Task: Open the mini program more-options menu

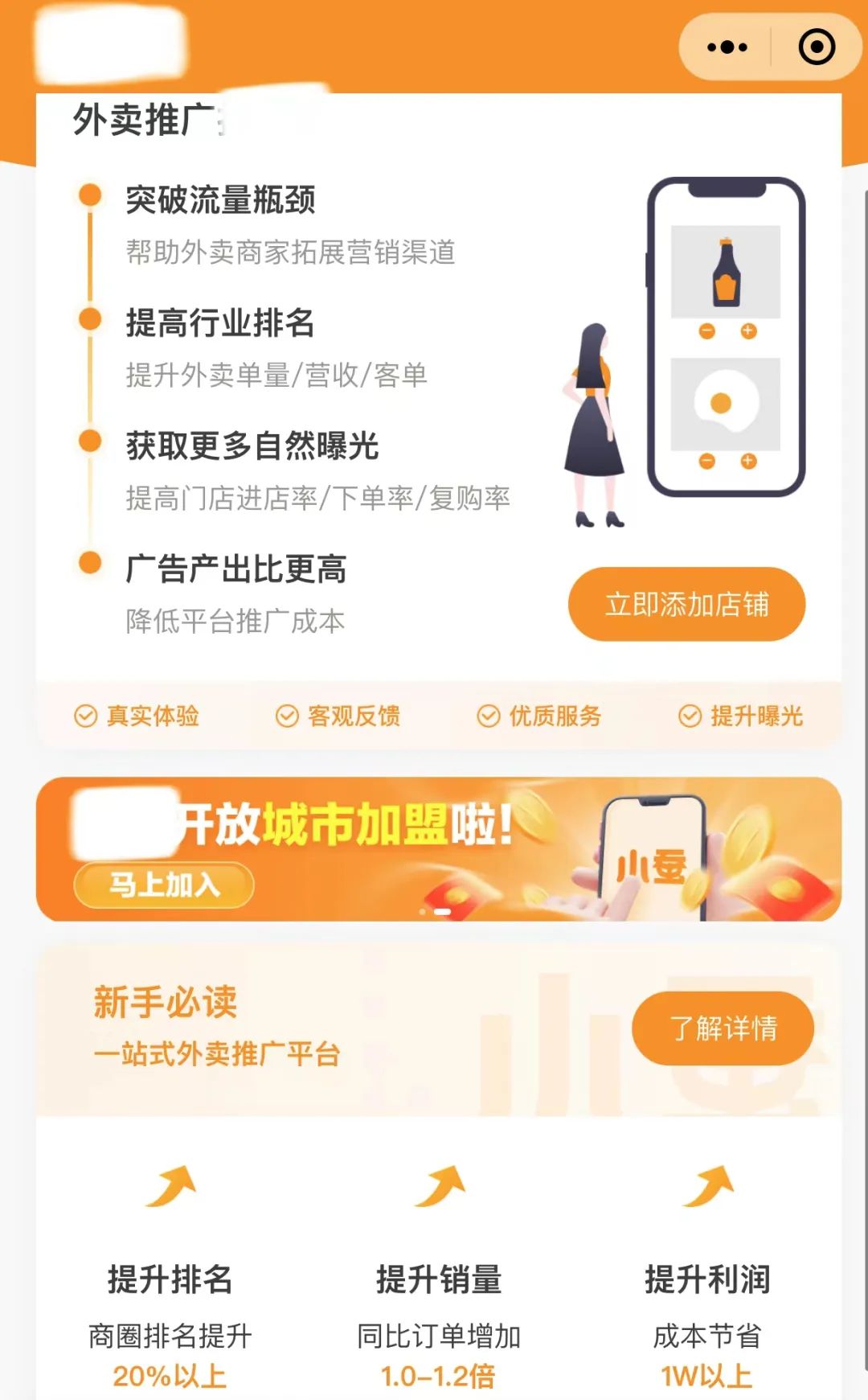Action: (727, 47)
